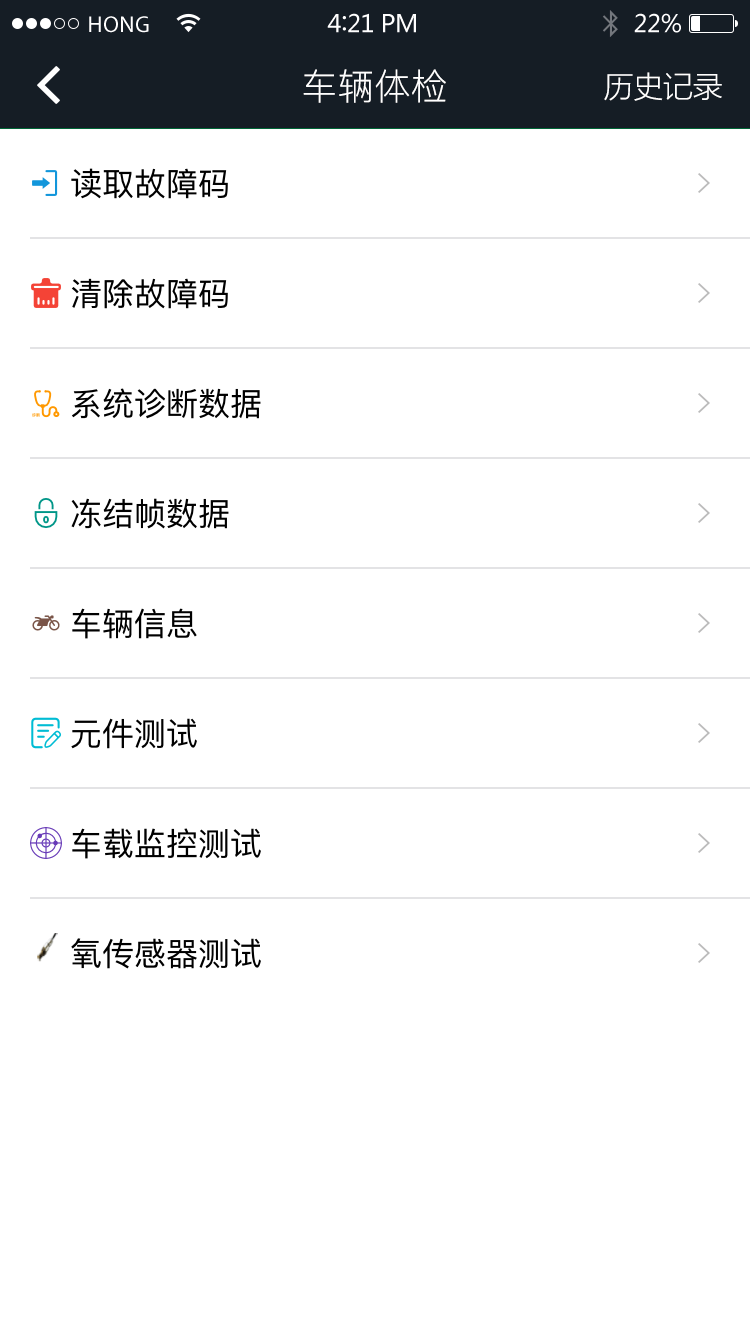Viewport: 750px width, 1334px height.
Task: Start 元件测试 component test
Action: point(375,734)
